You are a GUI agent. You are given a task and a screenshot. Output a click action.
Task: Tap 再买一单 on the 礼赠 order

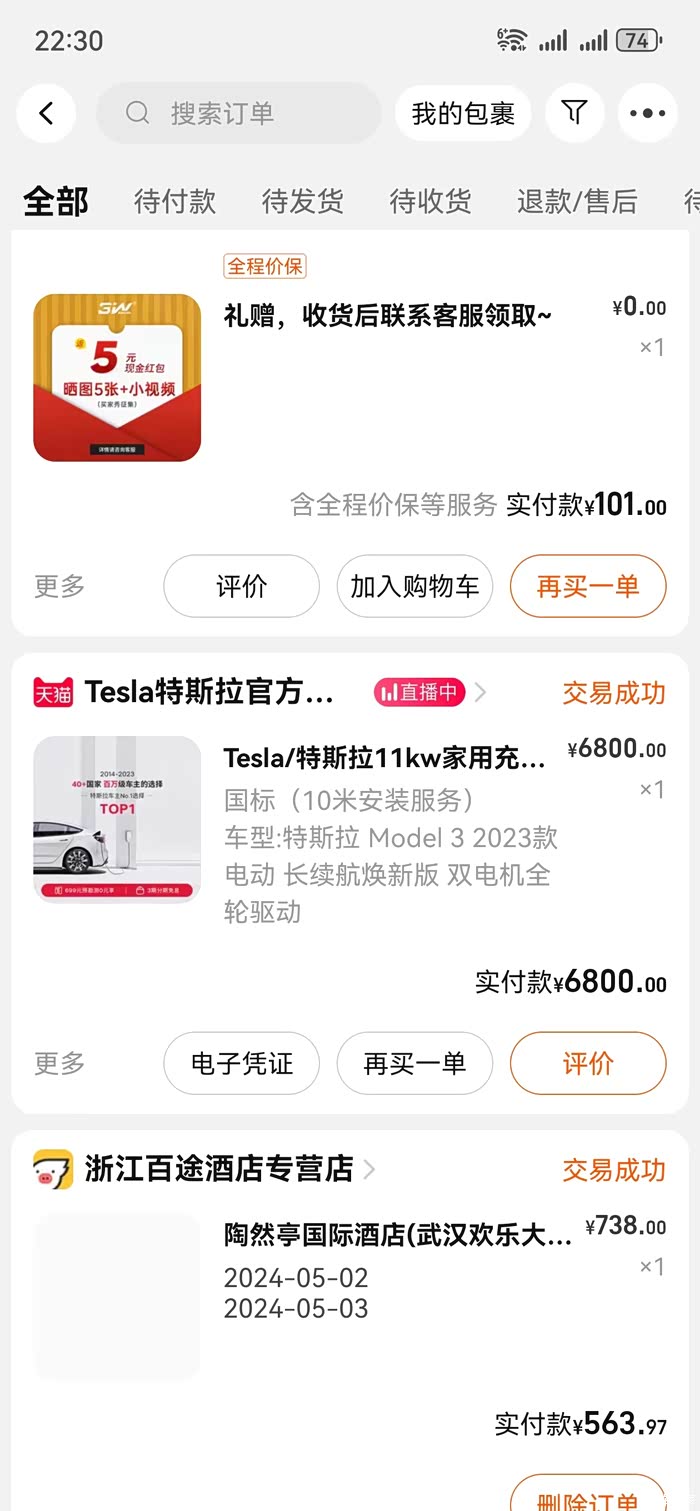pyautogui.click(x=588, y=587)
